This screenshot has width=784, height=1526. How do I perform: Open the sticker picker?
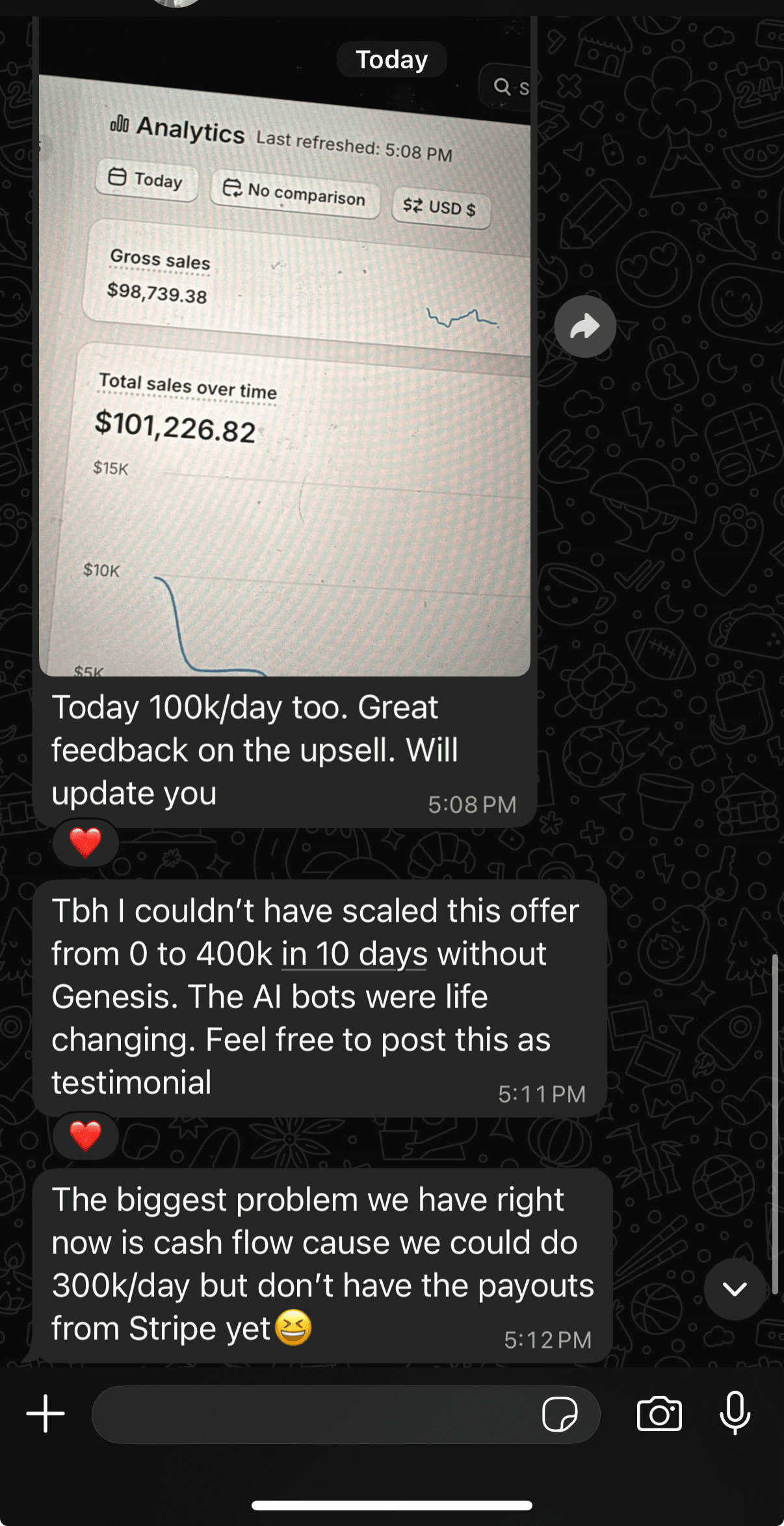tap(559, 1415)
